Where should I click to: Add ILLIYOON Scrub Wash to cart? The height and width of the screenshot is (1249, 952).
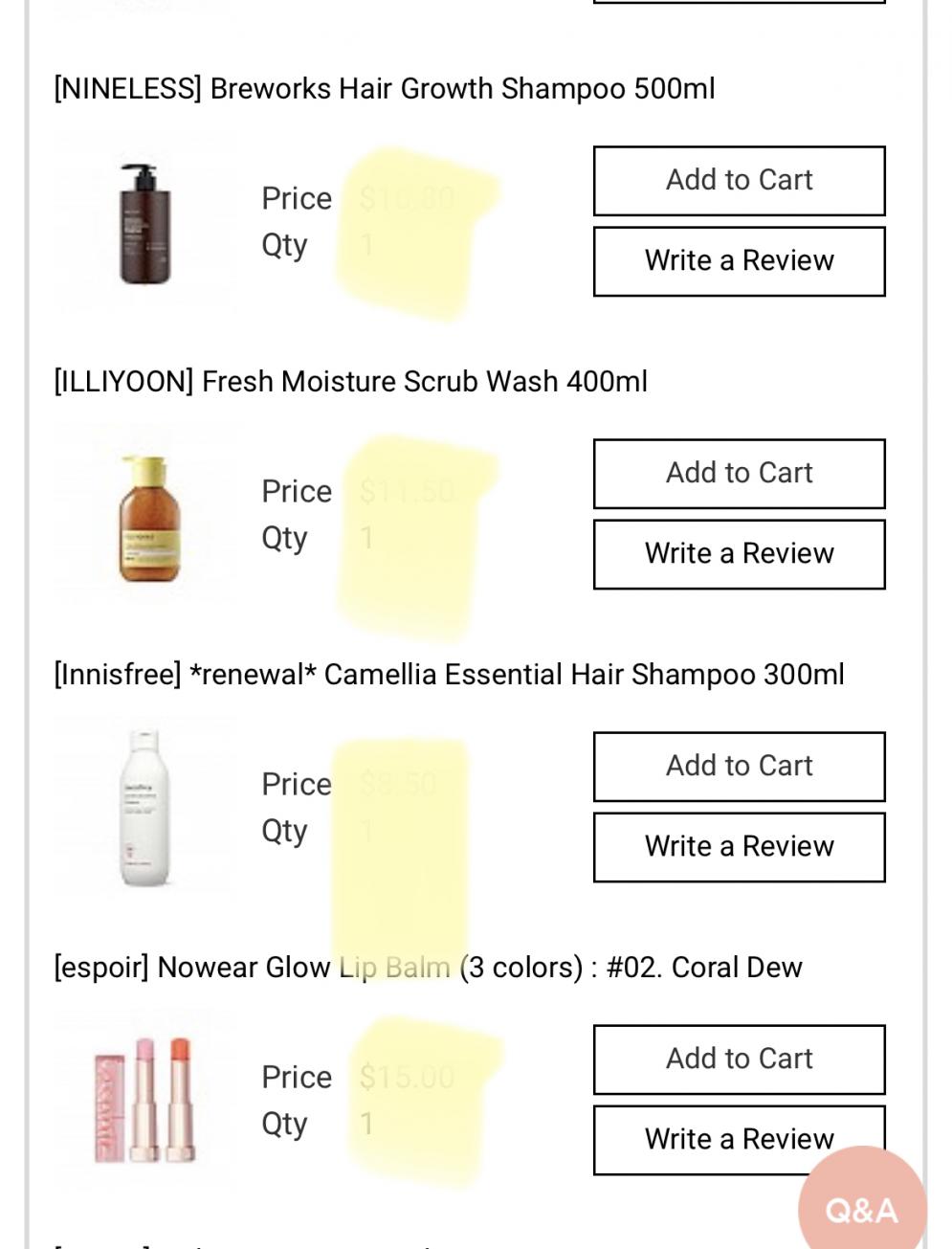pyautogui.click(x=739, y=474)
